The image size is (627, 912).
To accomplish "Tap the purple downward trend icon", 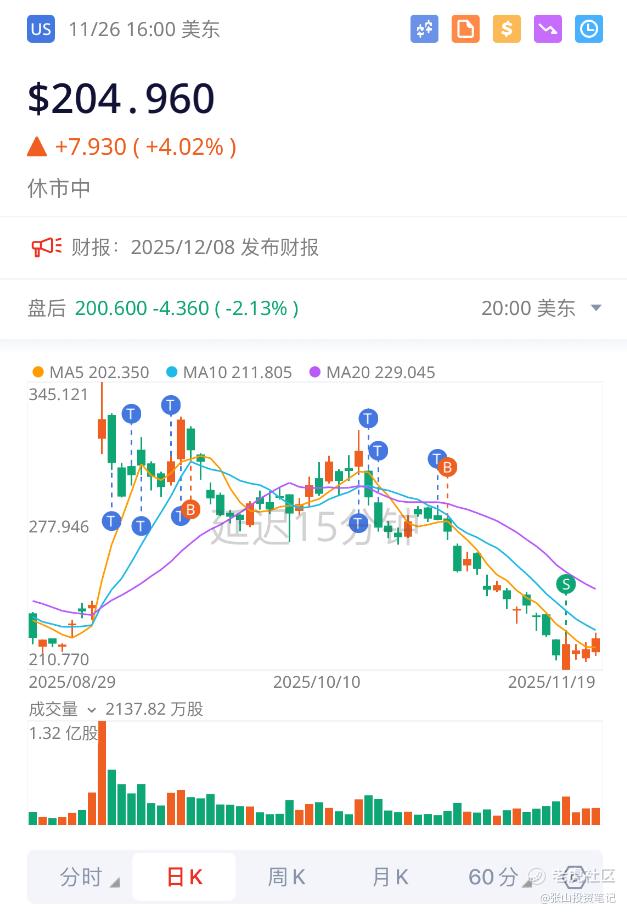I will click(548, 29).
